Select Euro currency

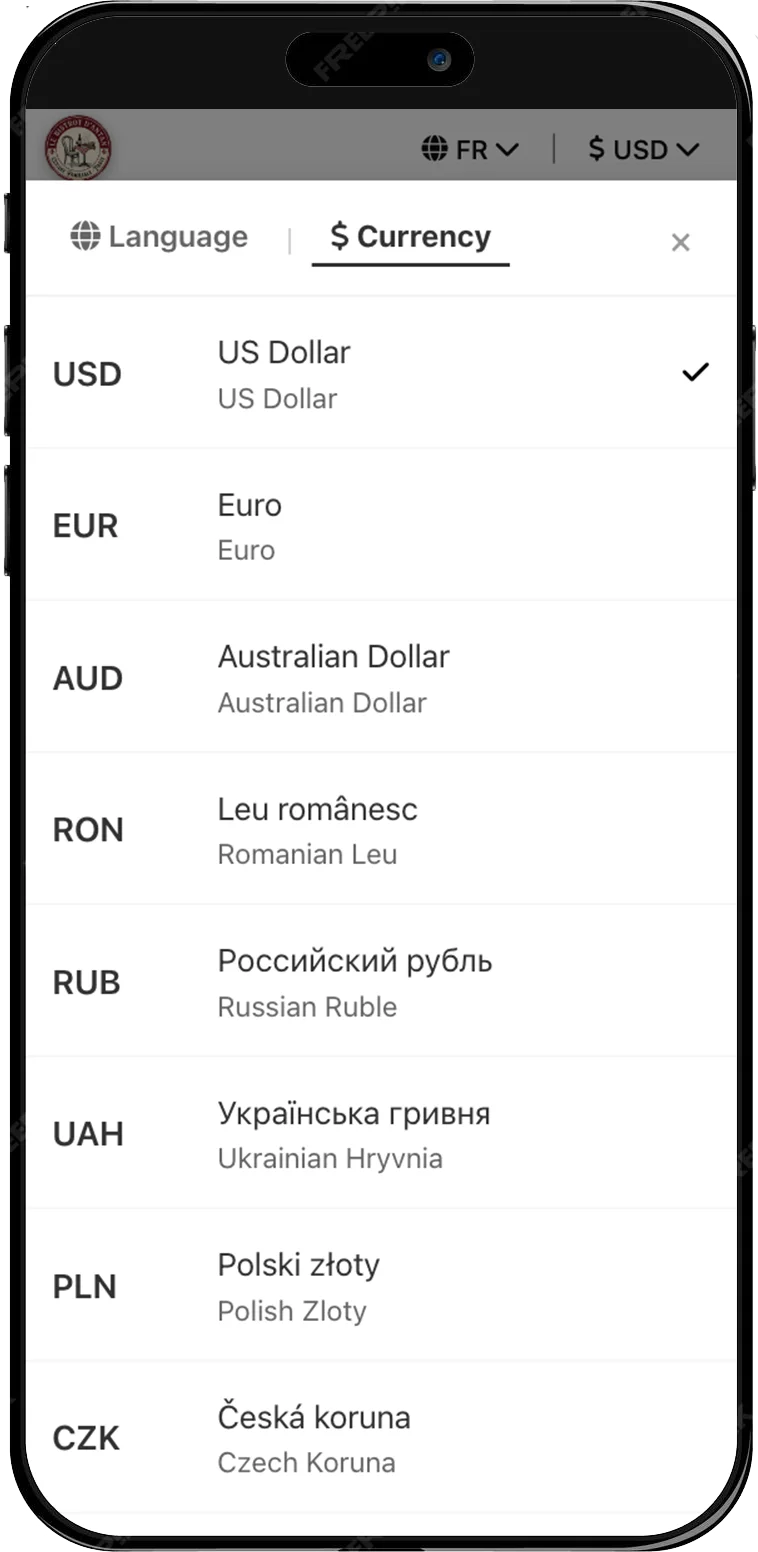pyautogui.click(x=380, y=526)
